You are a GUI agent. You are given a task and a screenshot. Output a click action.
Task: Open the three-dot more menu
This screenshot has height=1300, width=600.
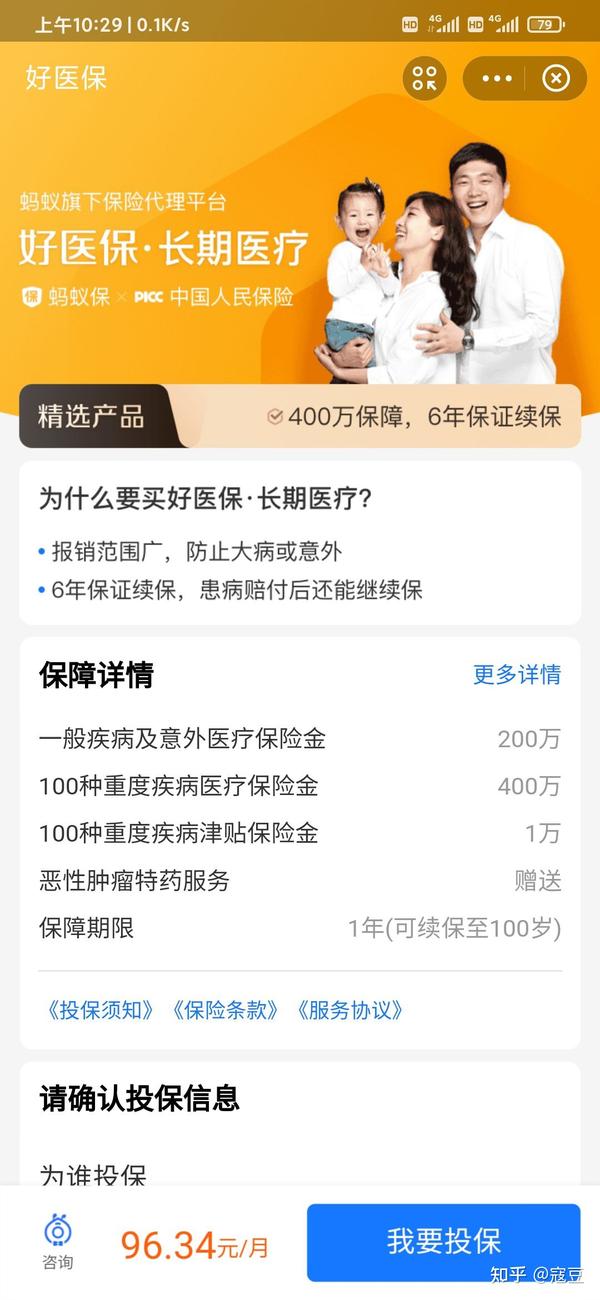coord(496,78)
